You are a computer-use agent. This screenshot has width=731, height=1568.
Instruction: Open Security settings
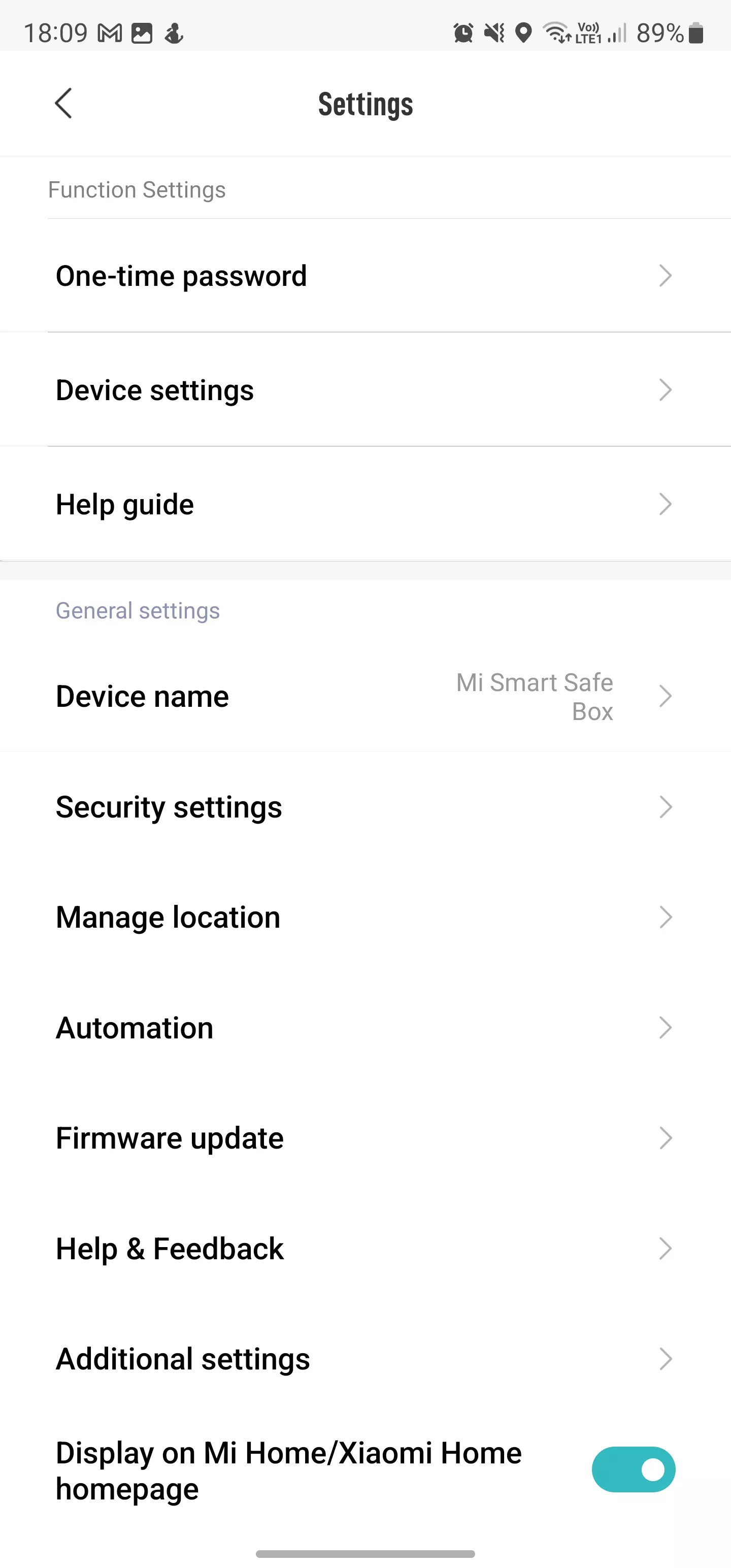(365, 807)
